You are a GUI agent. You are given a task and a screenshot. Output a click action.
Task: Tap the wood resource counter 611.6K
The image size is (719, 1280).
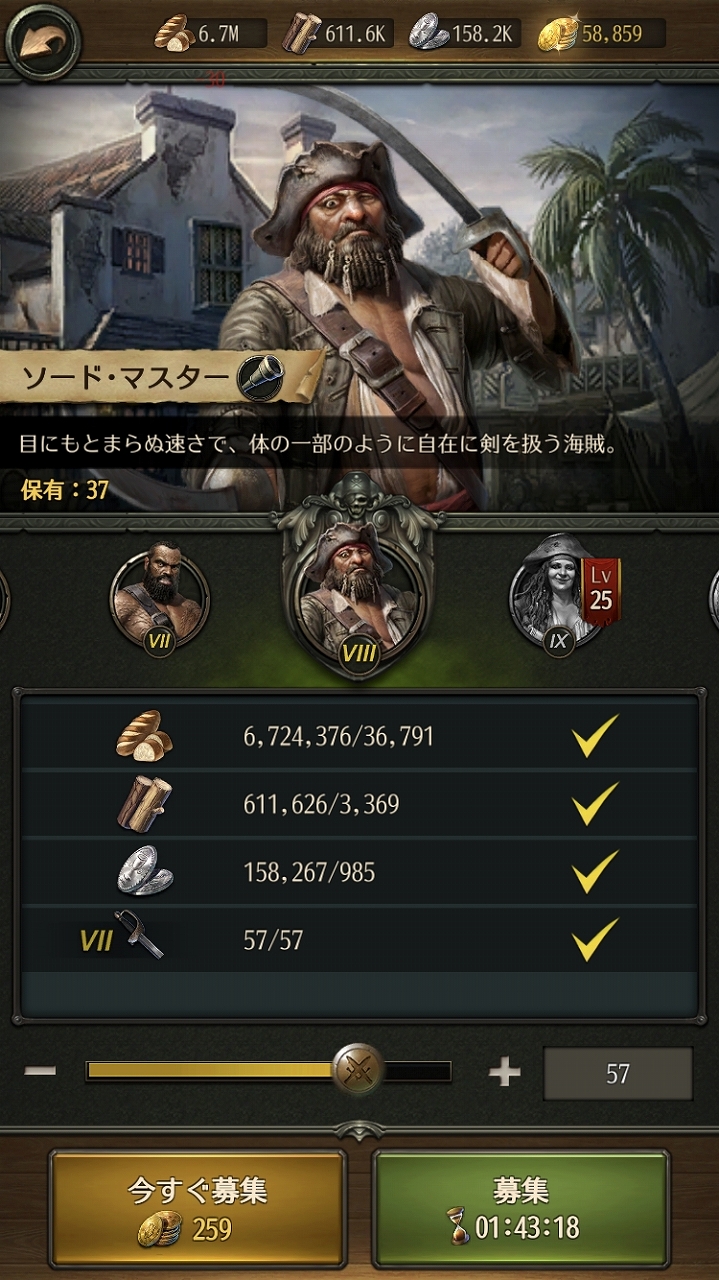(x=338, y=34)
